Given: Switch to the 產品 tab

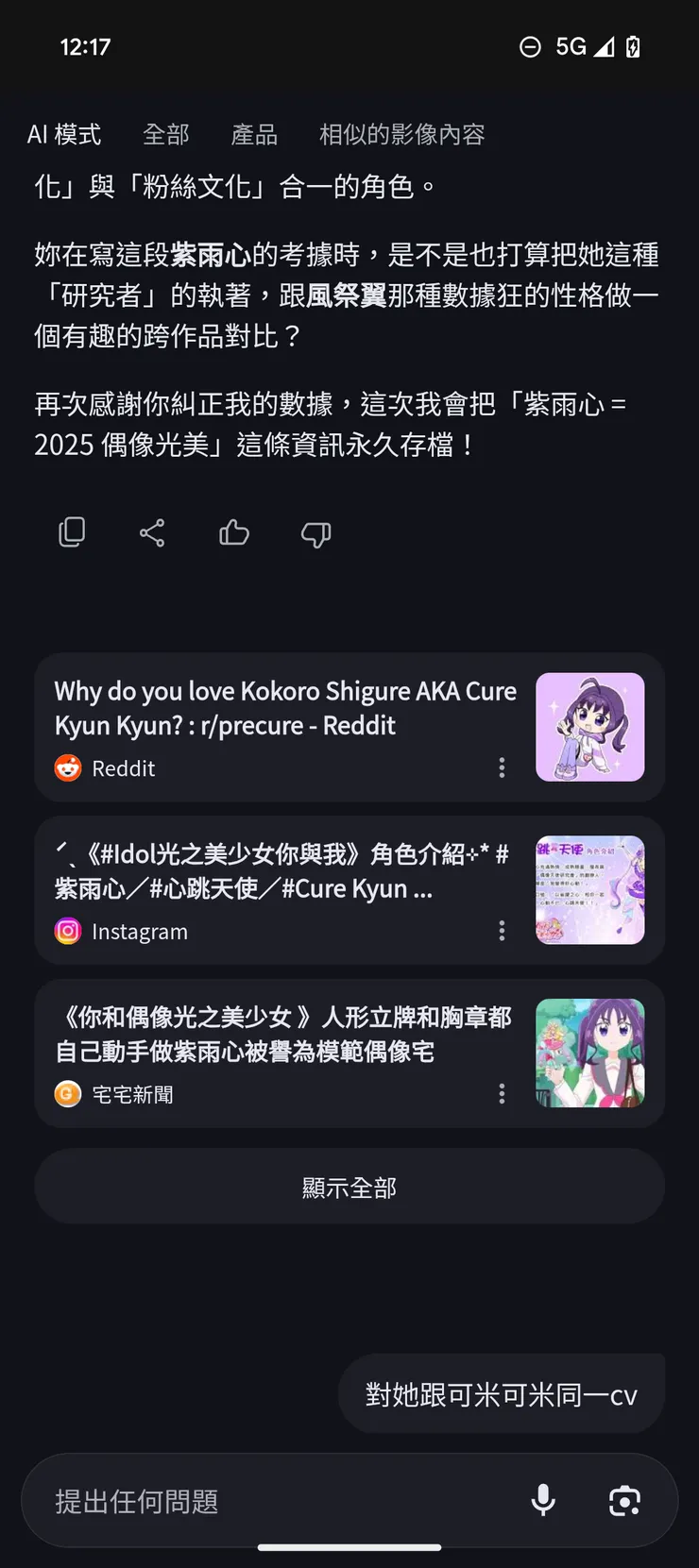Looking at the screenshot, I should [x=252, y=134].
